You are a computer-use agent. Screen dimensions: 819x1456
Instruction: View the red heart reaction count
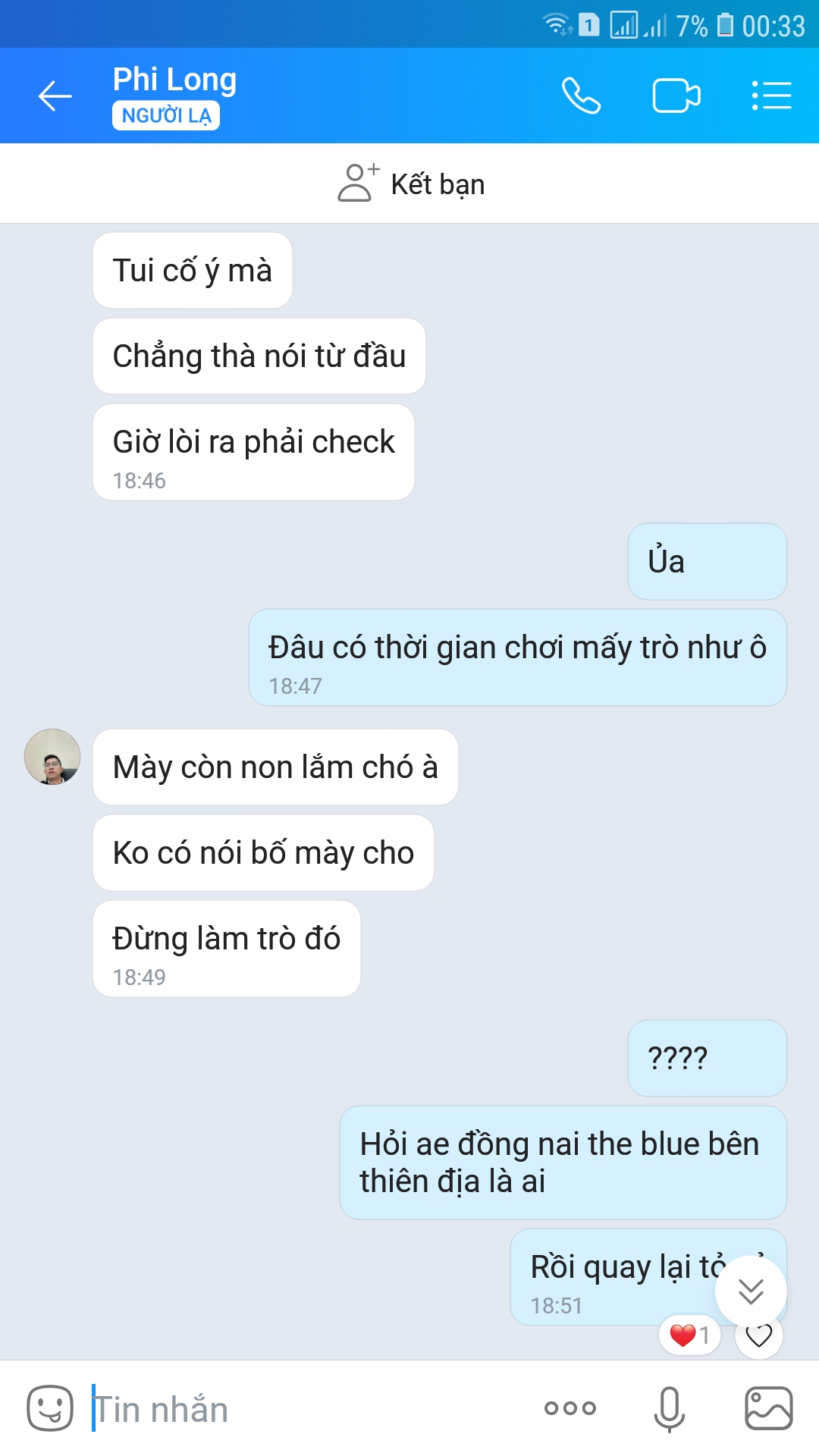[x=689, y=1335]
